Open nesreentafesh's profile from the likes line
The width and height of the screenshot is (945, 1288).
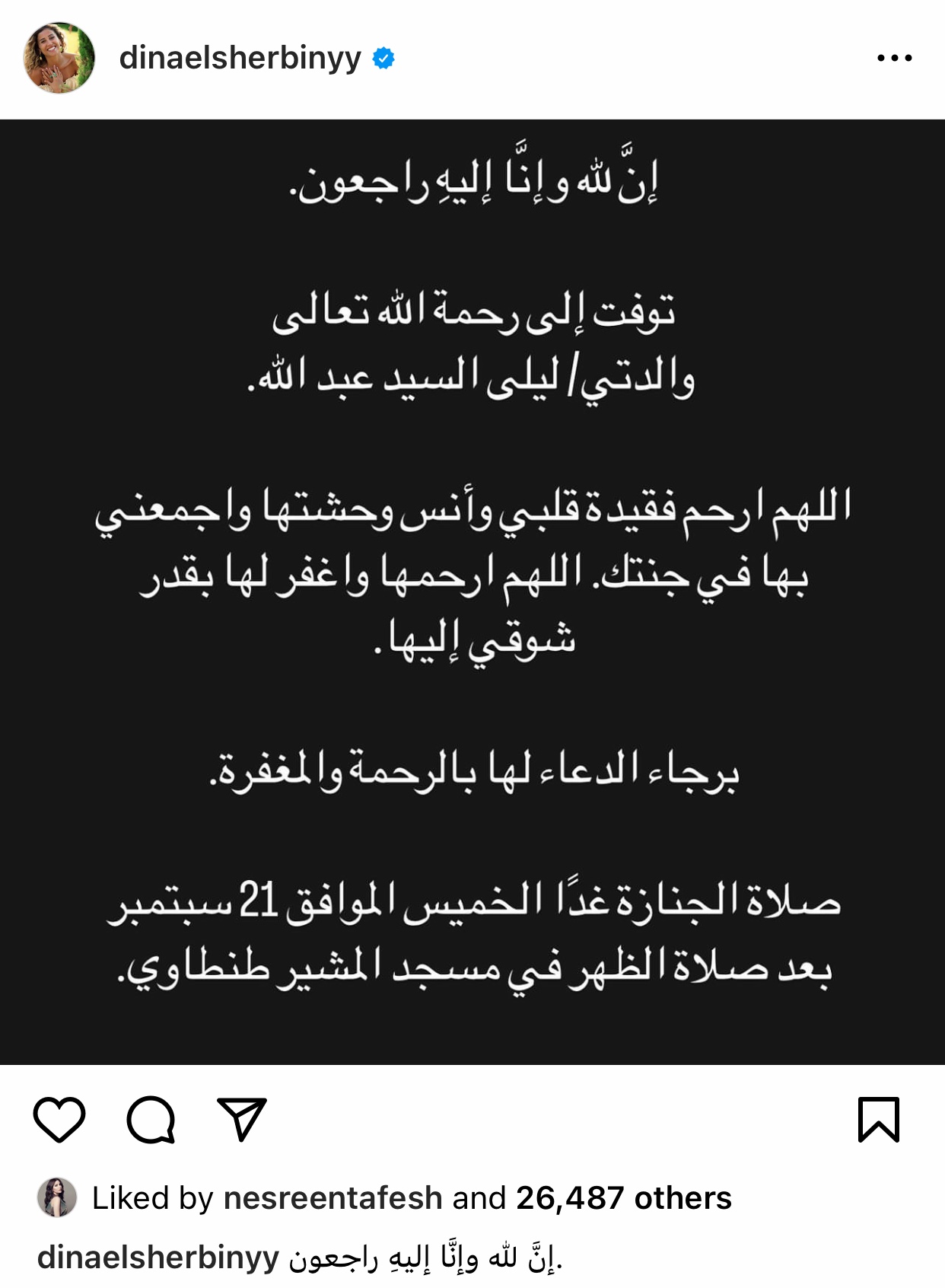tap(332, 1198)
